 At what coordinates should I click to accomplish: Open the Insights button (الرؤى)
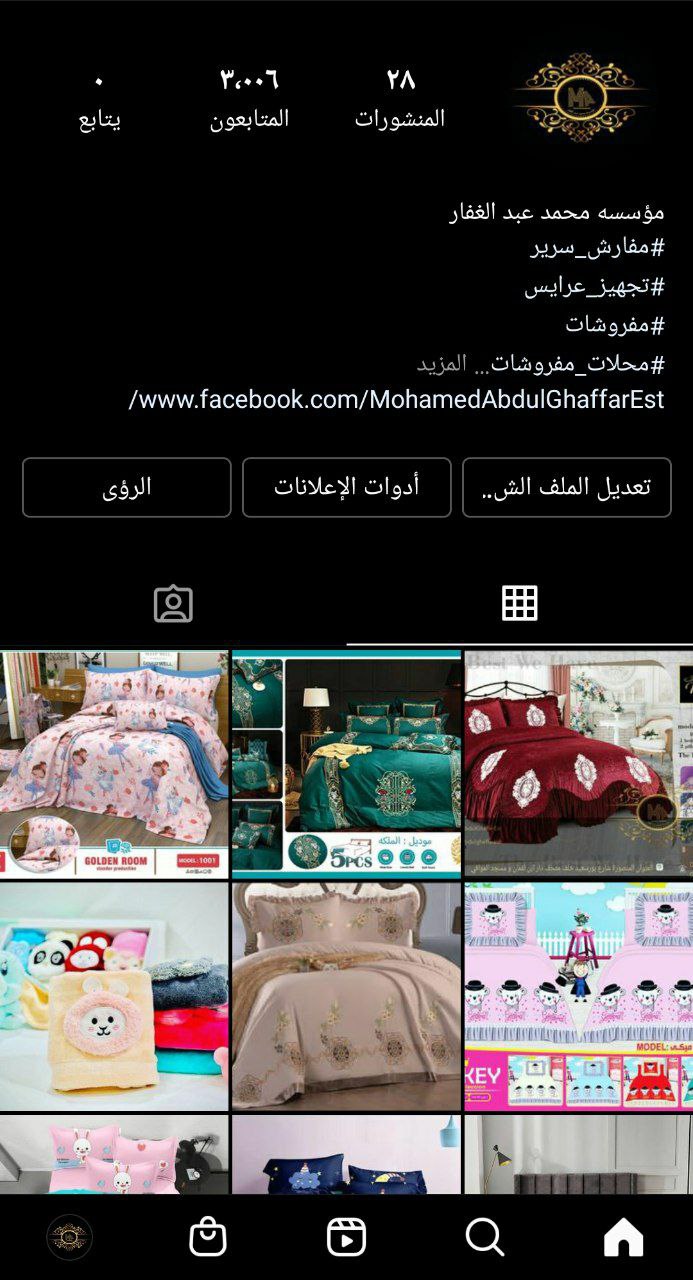(127, 487)
